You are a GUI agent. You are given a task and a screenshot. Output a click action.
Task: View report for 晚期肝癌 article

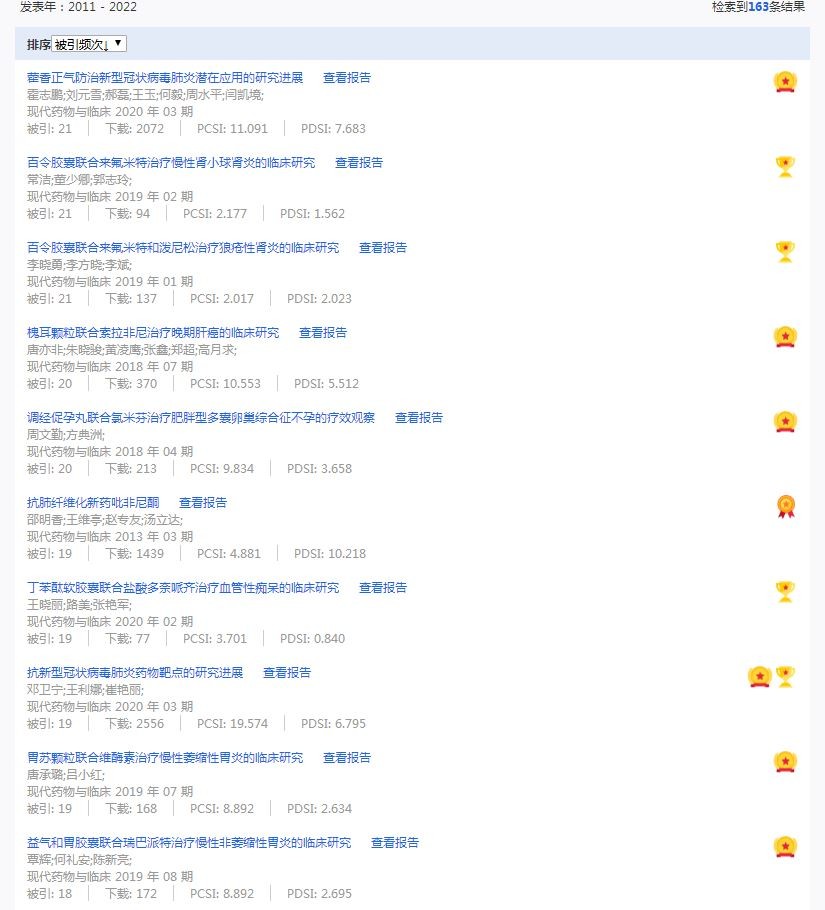[x=323, y=333]
